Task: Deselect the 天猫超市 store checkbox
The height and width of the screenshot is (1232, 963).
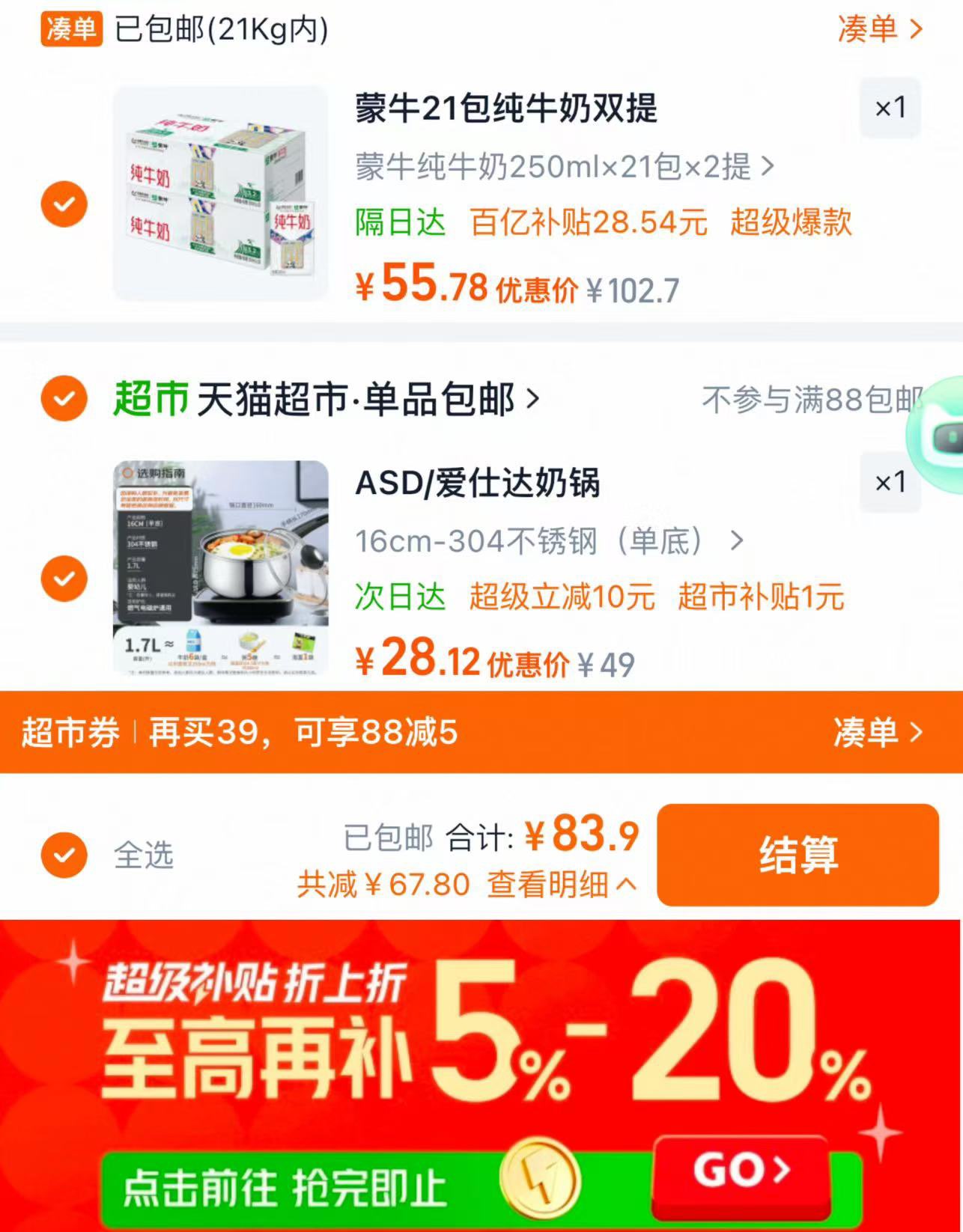Action: (x=64, y=398)
